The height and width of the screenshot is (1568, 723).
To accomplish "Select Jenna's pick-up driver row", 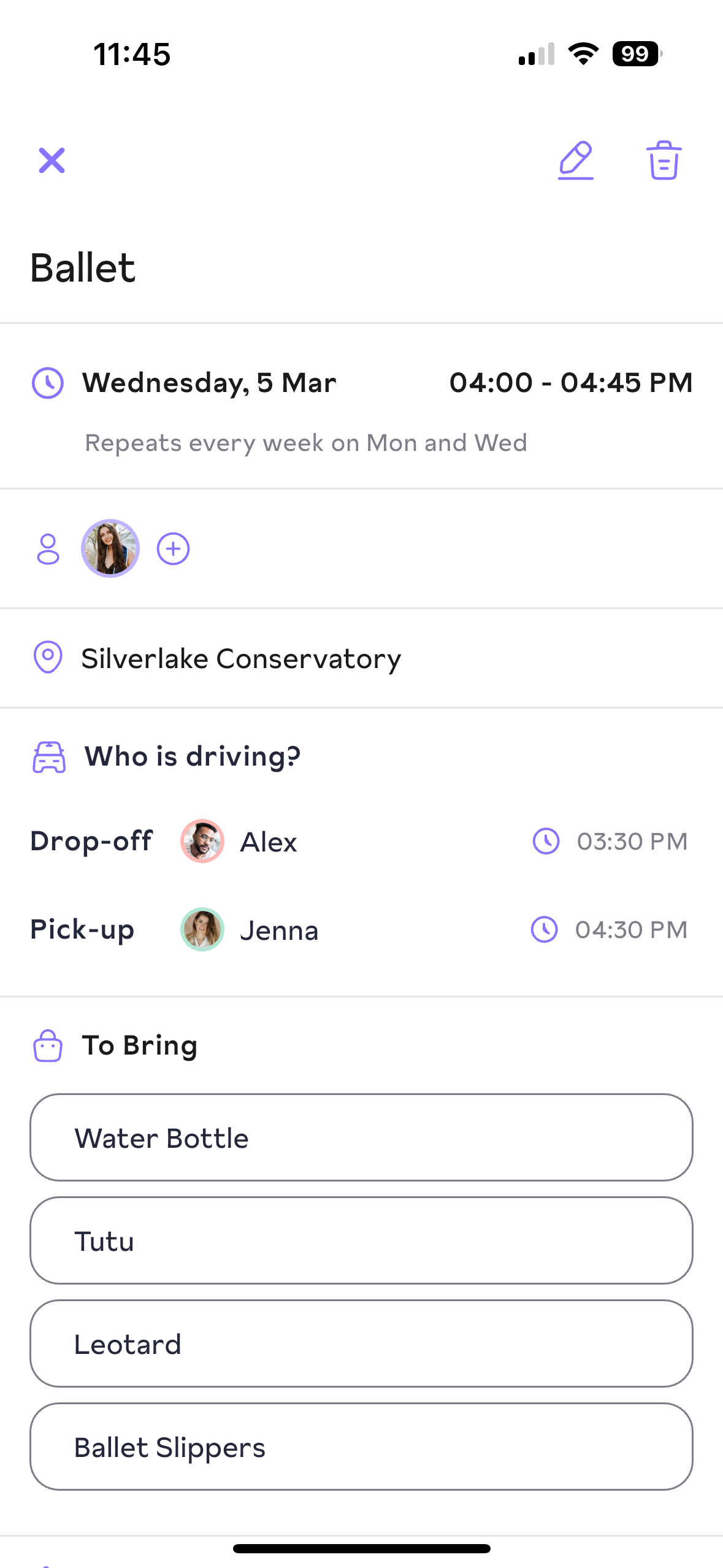I will 361,929.
